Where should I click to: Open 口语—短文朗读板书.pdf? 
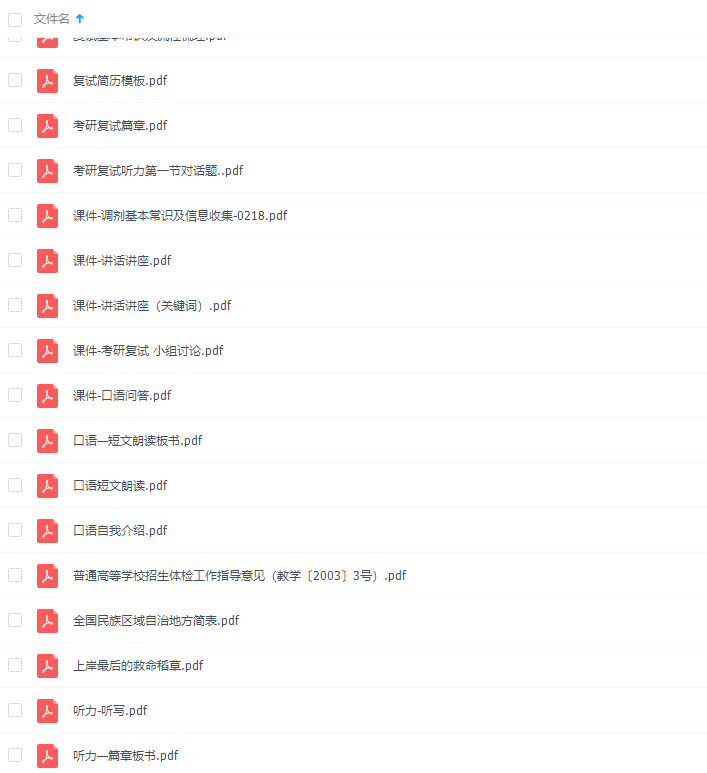(137, 441)
